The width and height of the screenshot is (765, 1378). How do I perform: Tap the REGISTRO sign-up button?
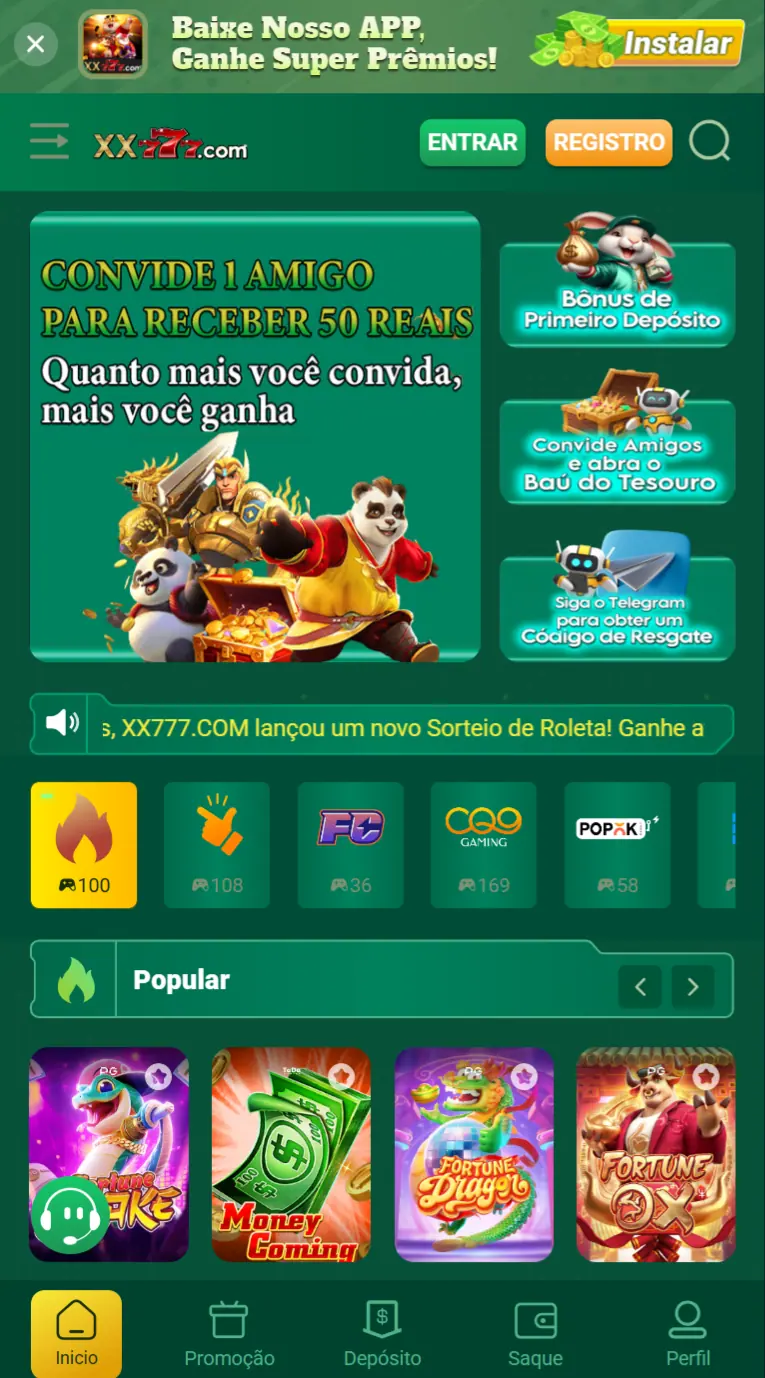[x=608, y=142]
